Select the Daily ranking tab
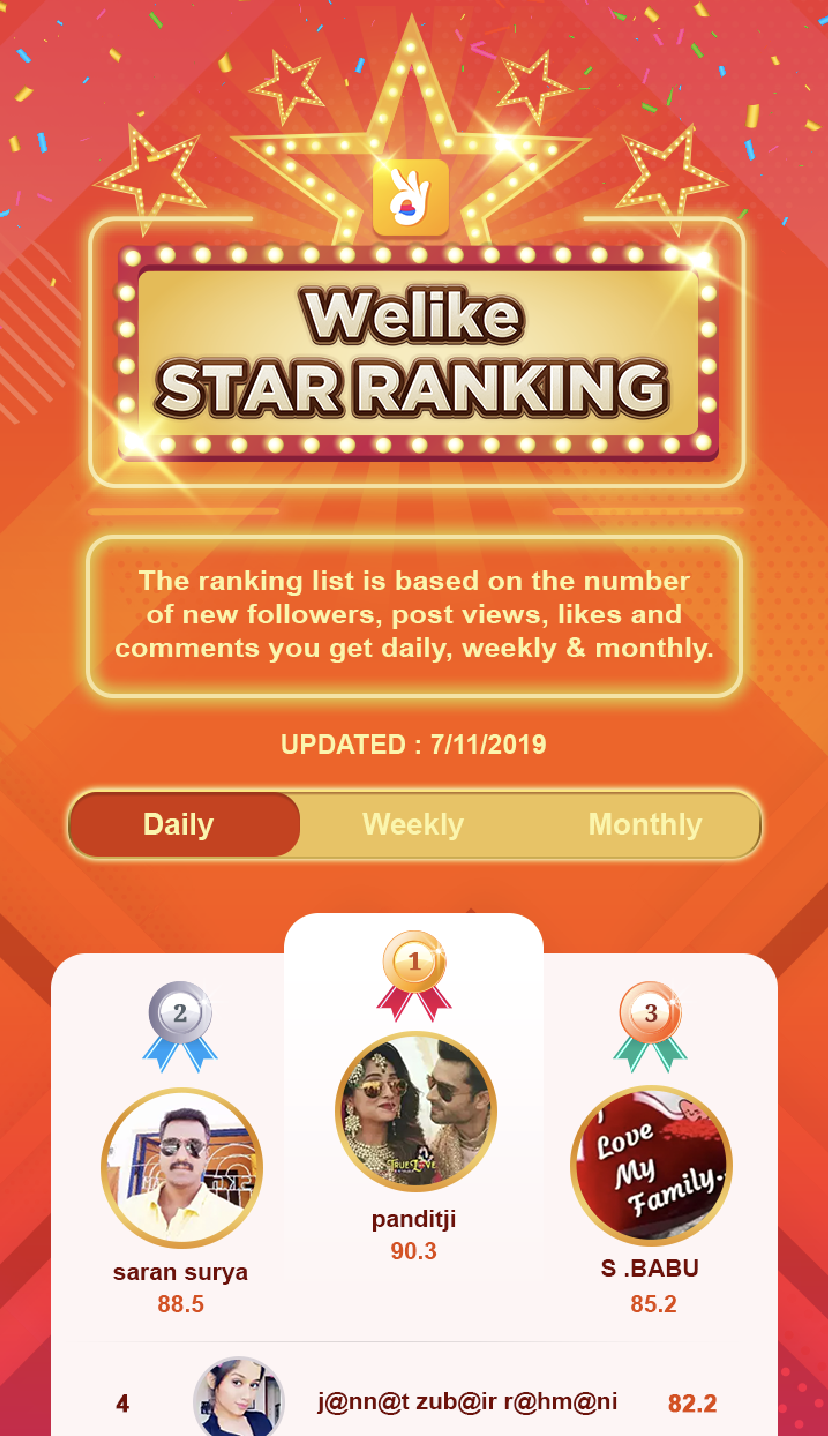This screenshot has height=1436, width=828. (179, 825)
